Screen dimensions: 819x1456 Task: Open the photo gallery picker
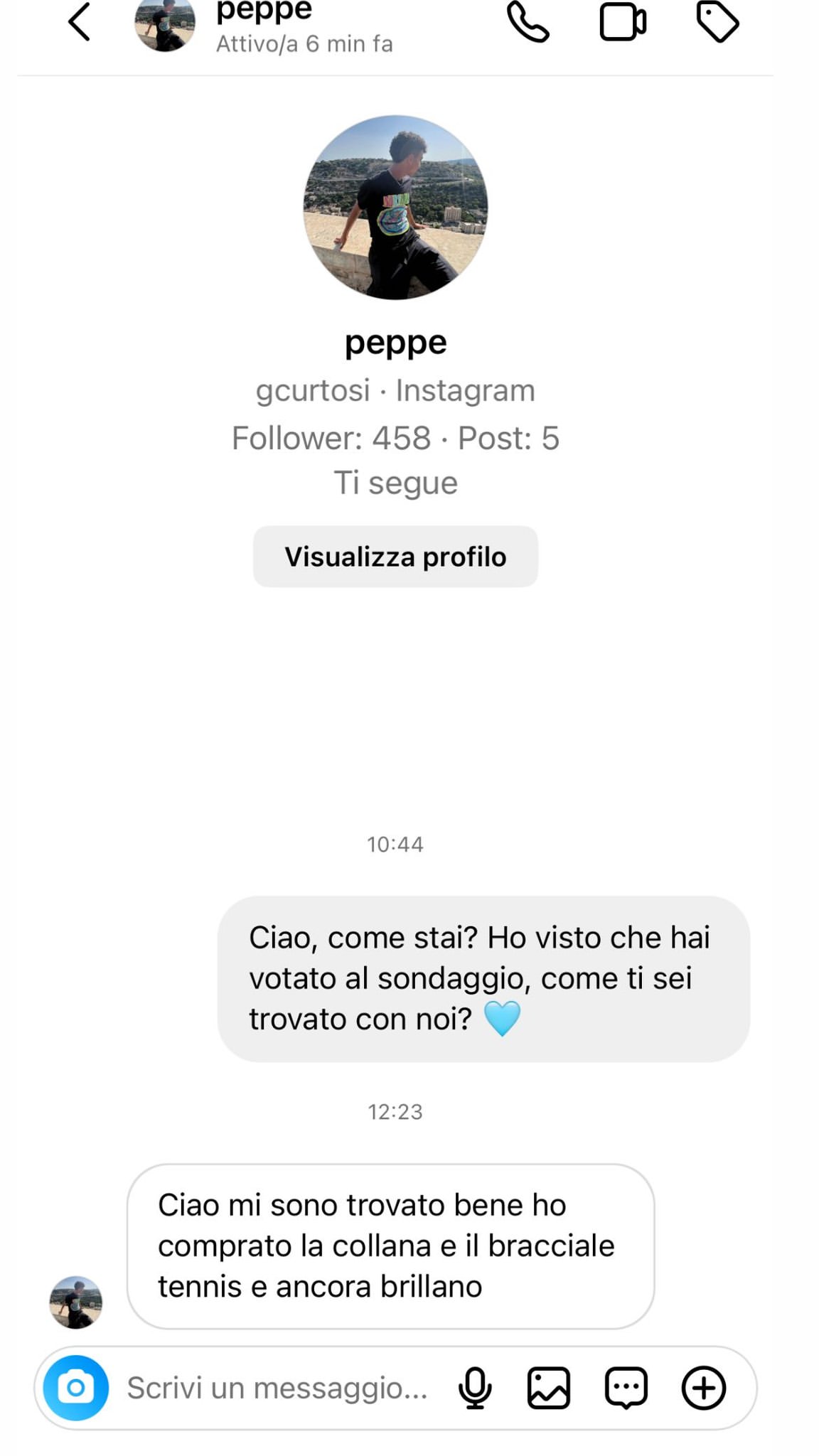point(549,1388)
